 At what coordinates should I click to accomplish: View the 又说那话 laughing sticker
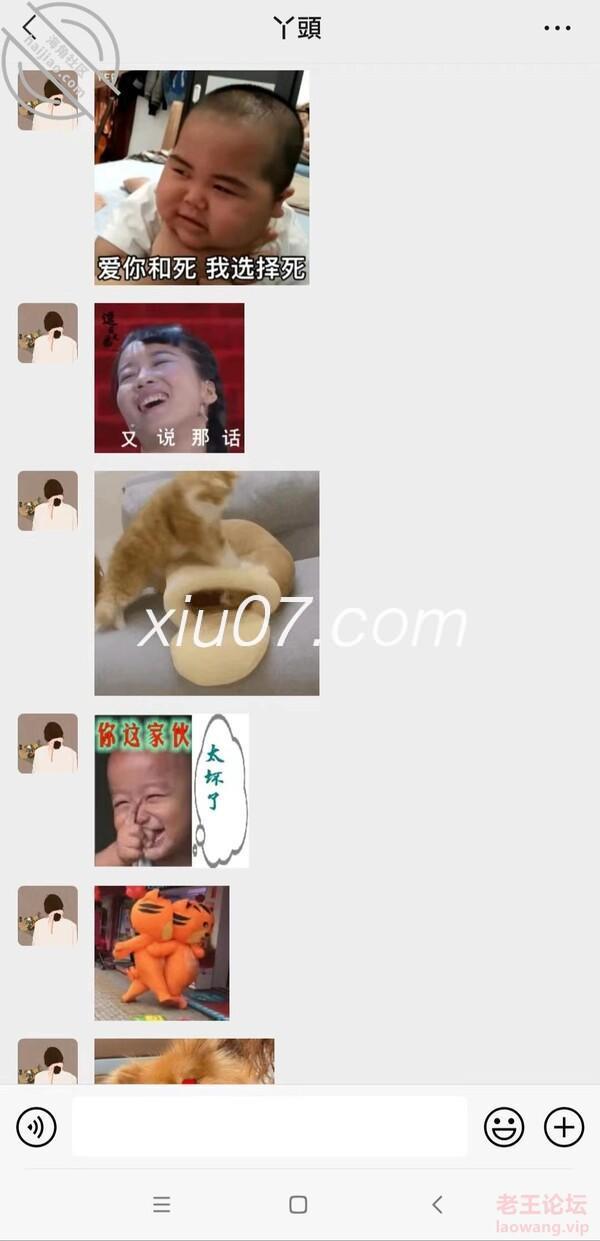tap(169, 378)
